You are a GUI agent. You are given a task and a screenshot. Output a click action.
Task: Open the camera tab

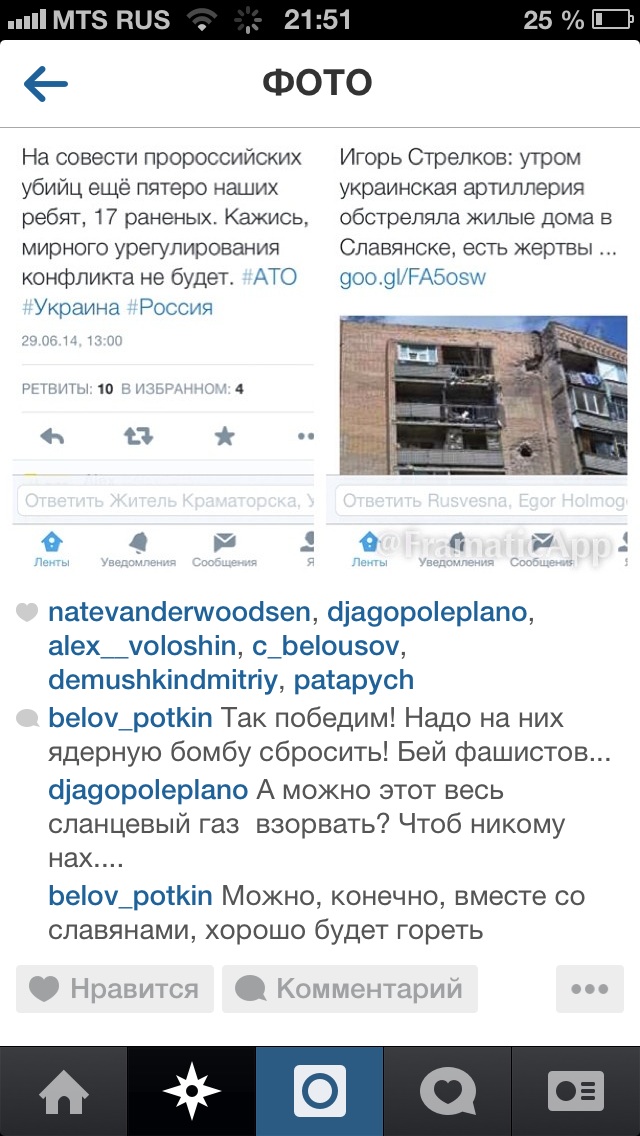click(x=320, y=1091)
